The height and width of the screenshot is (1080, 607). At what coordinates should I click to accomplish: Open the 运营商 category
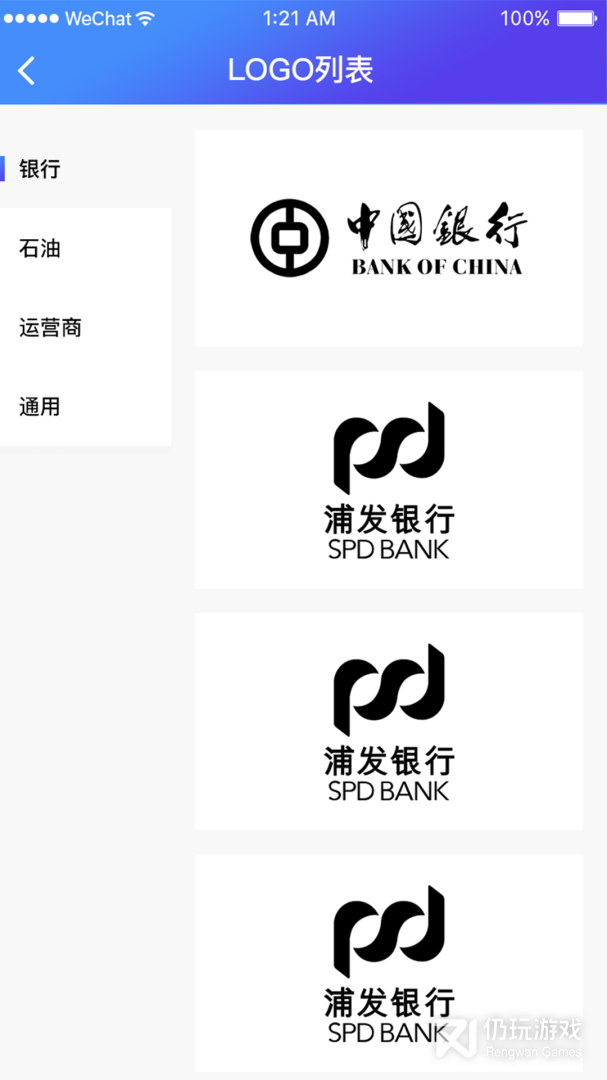point(50,327)
